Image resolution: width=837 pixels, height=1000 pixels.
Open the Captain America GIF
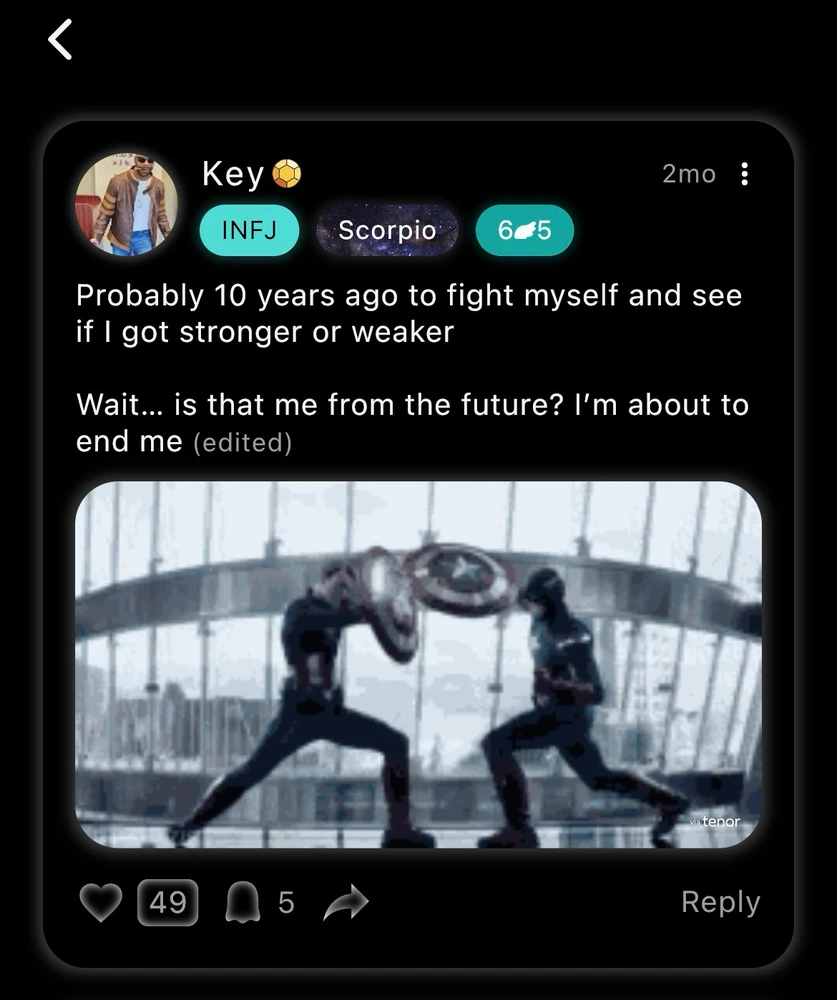point(418,664)
